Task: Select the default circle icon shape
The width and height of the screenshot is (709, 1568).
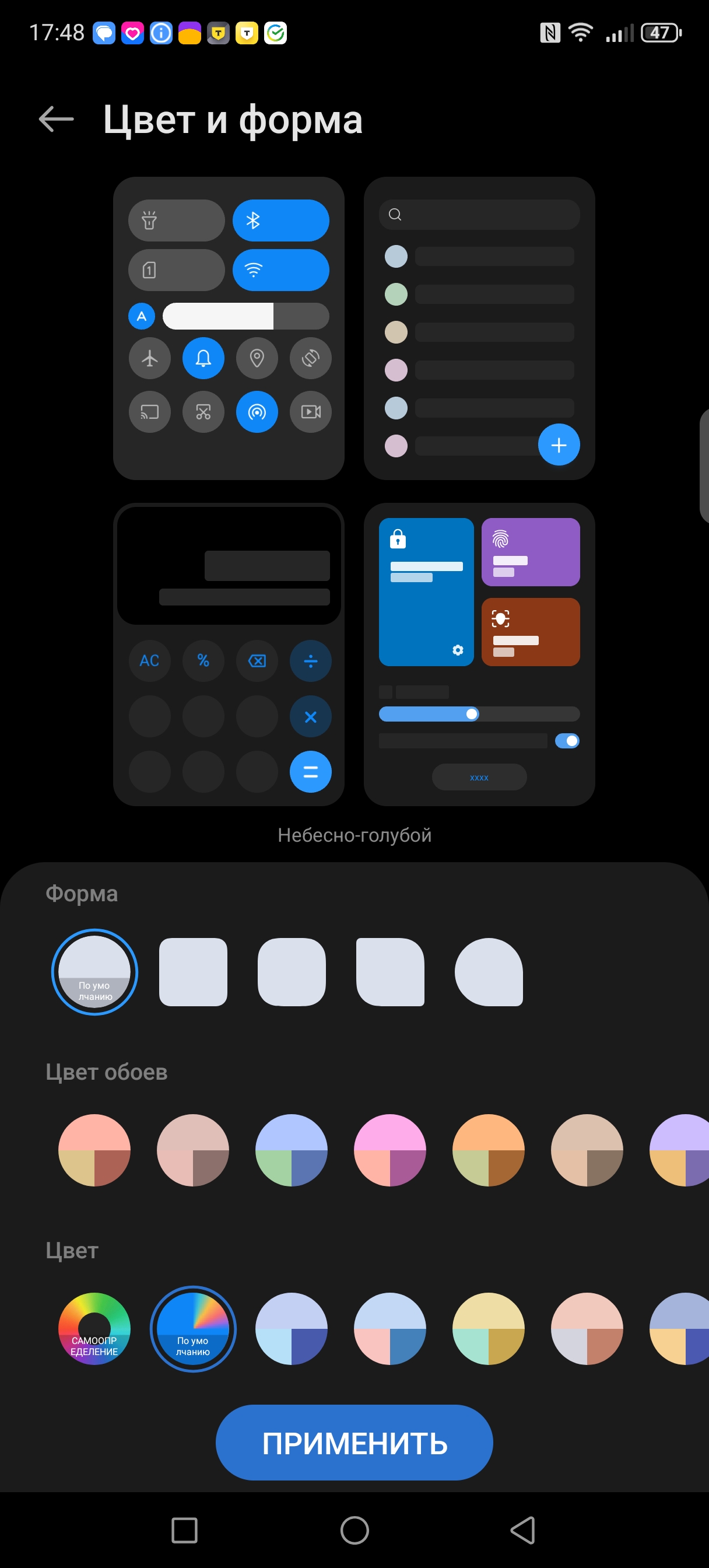Action: (94, 971)
